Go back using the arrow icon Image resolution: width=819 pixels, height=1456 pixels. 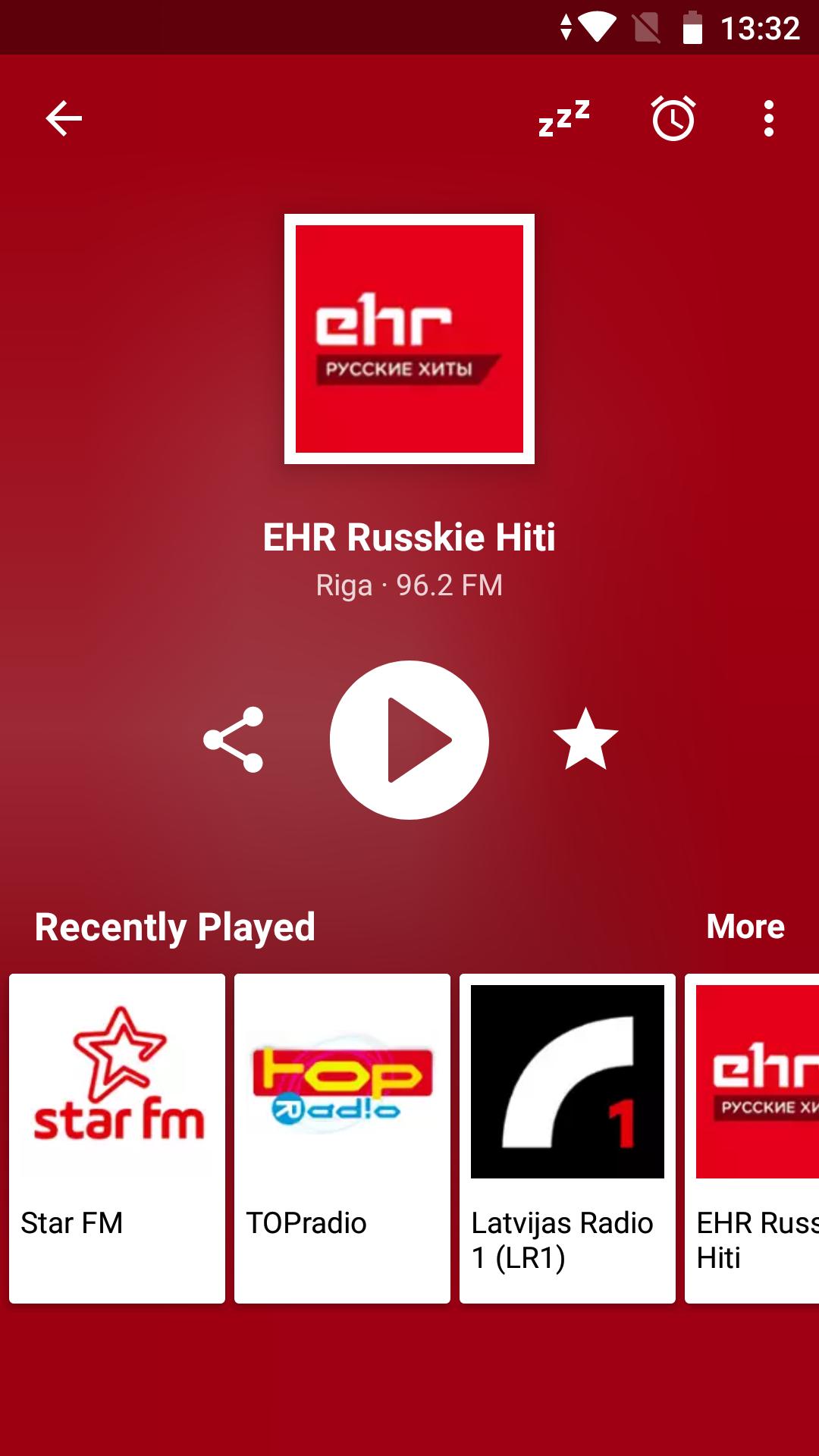click(x=64, y=118)
